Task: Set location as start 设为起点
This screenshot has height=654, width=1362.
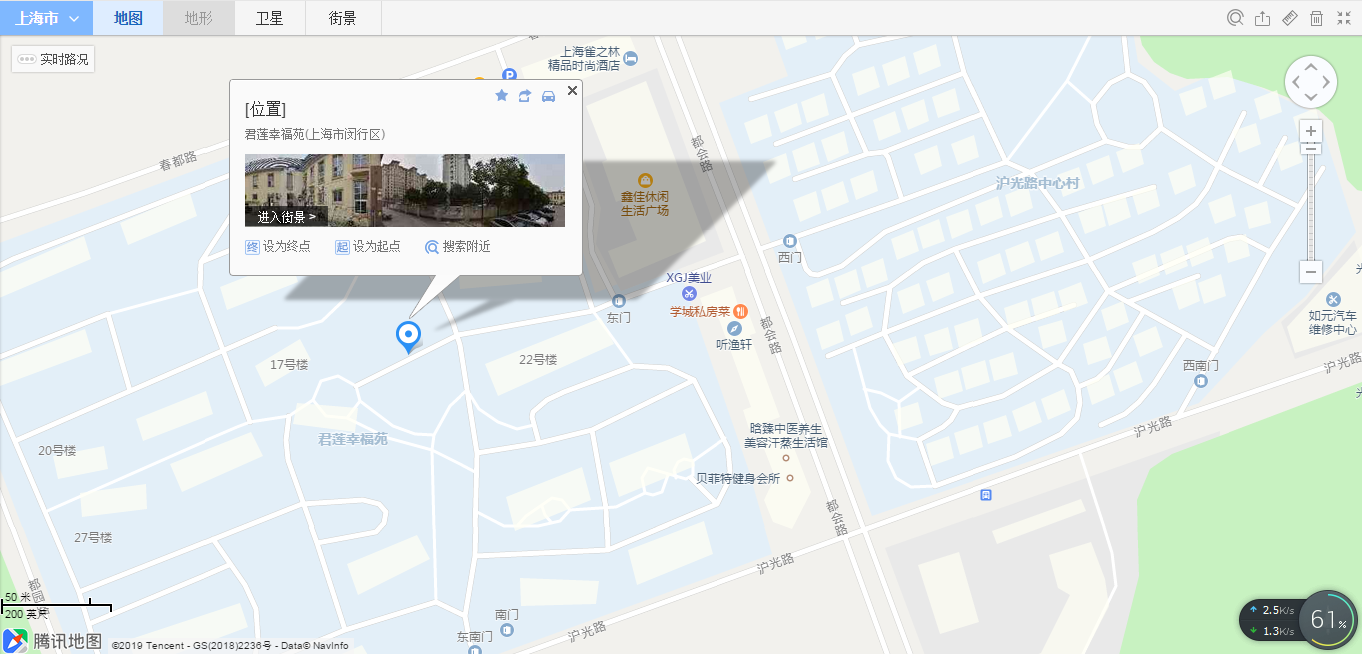Action: click(x=368, y=247)
